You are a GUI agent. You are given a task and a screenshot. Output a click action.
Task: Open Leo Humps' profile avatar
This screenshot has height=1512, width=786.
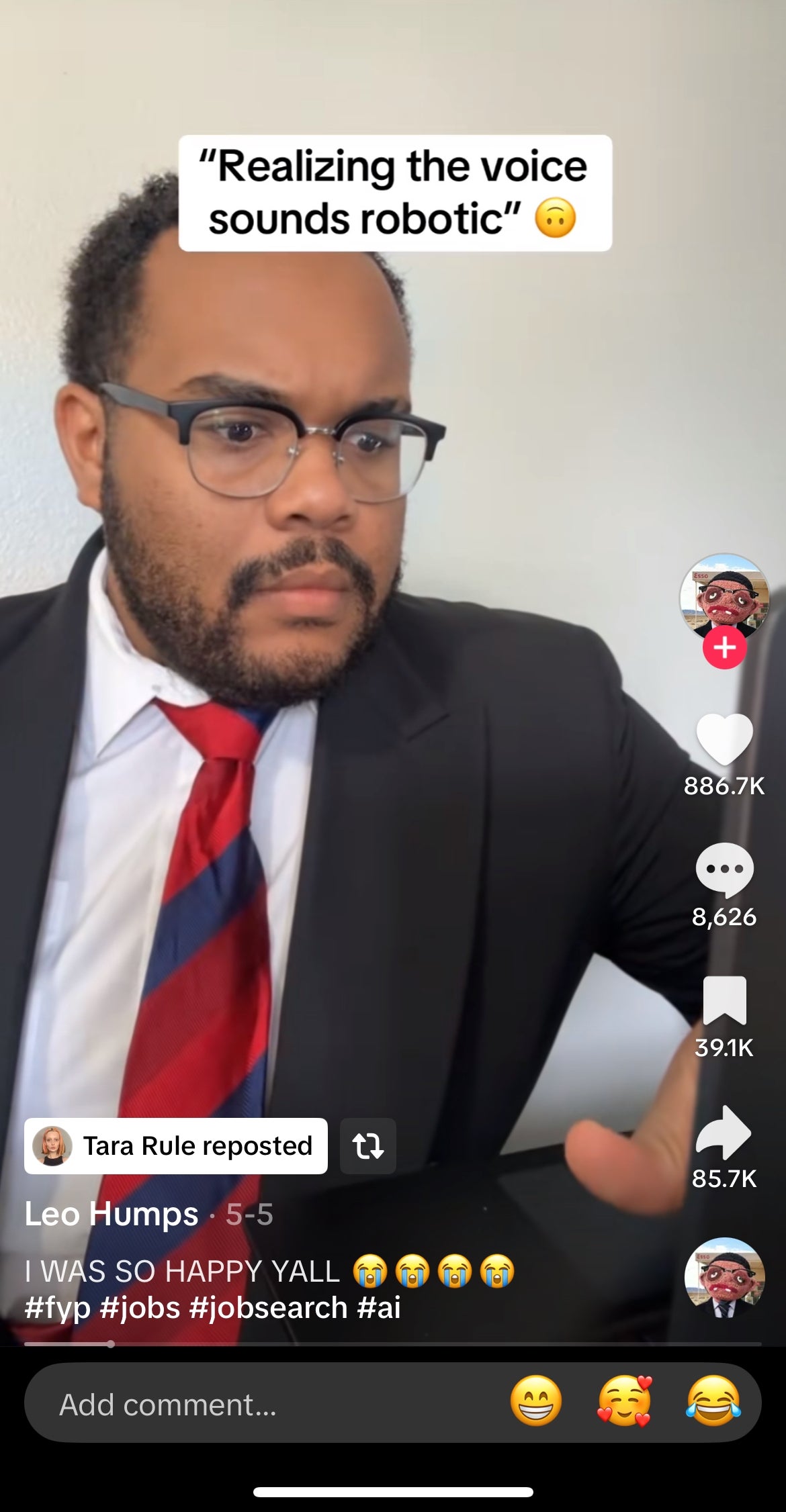pos(724,596)
